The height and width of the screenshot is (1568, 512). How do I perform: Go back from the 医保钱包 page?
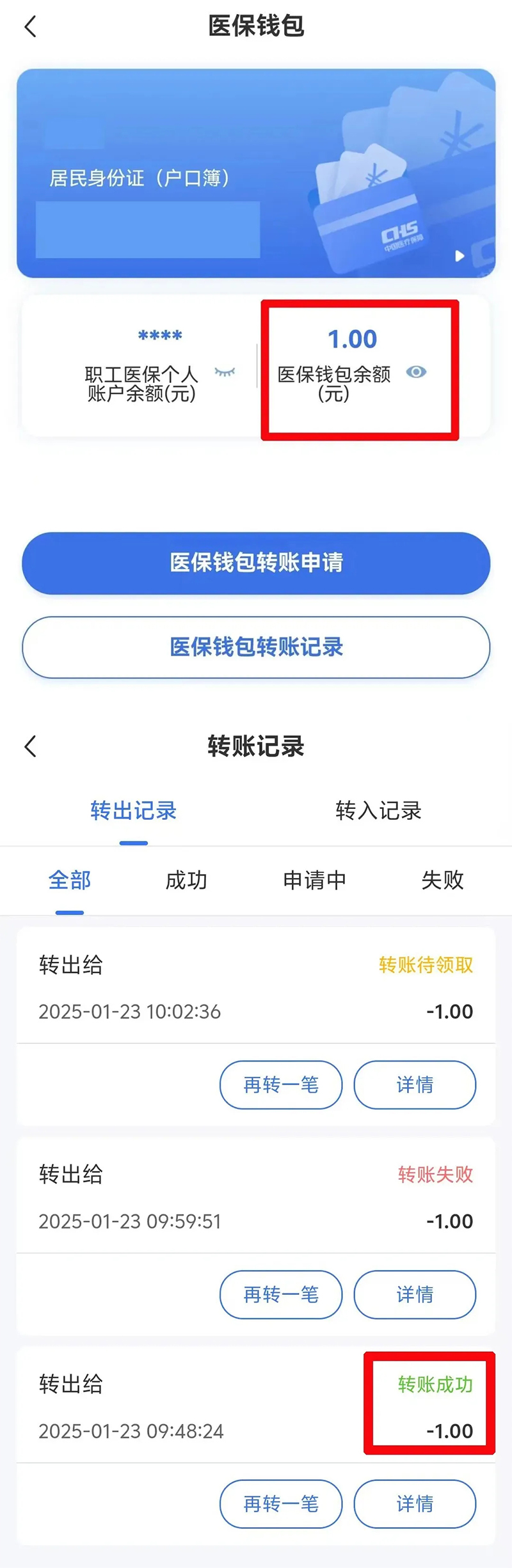(x=30, y=27)
